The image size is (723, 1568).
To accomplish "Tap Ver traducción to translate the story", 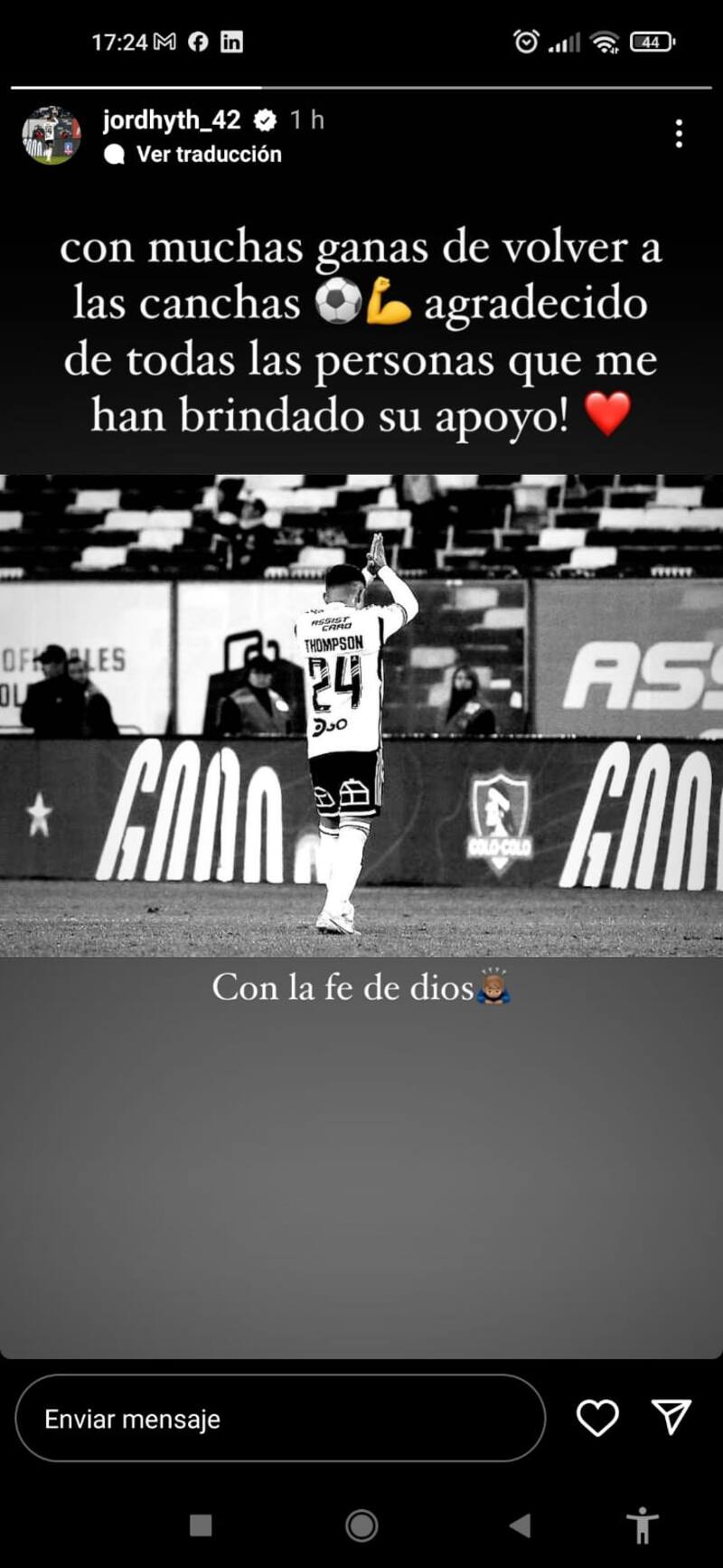I will point(208,154).
